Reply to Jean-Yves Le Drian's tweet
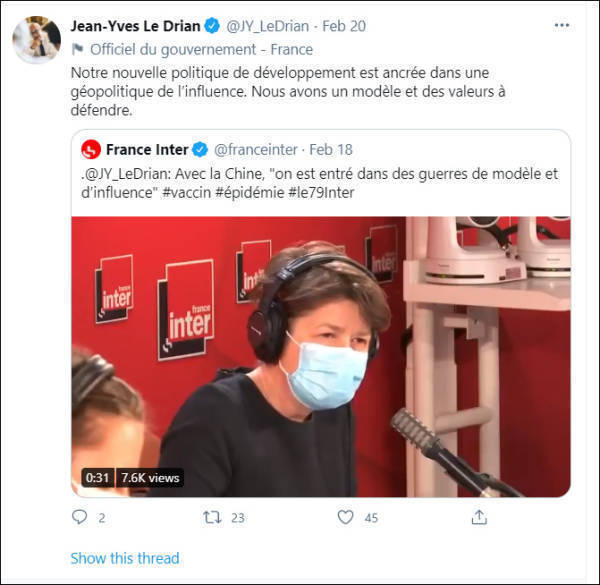600x585 pixels. coord(80,517)
